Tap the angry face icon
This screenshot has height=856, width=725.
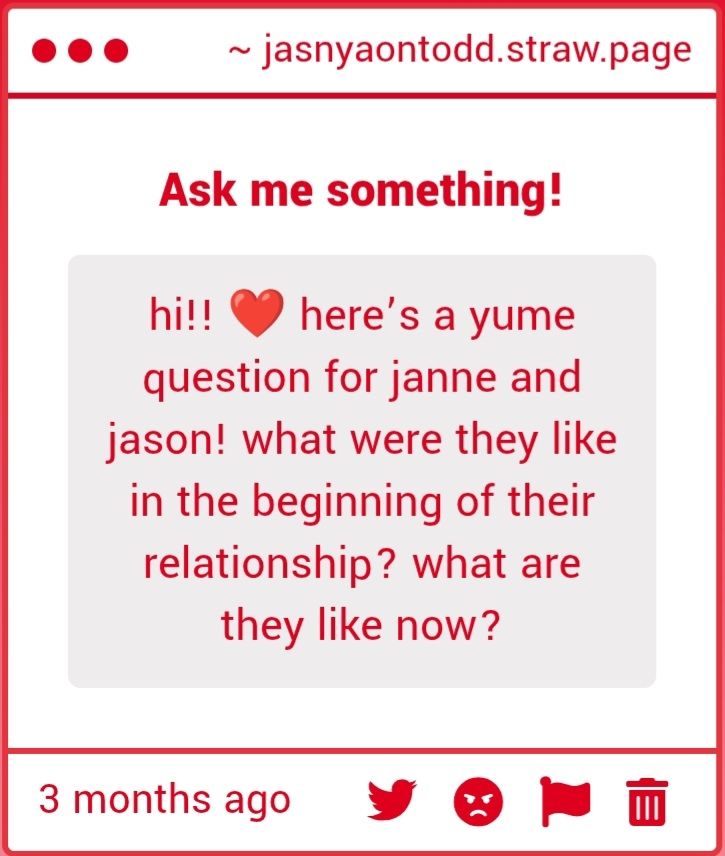(478, 801)
